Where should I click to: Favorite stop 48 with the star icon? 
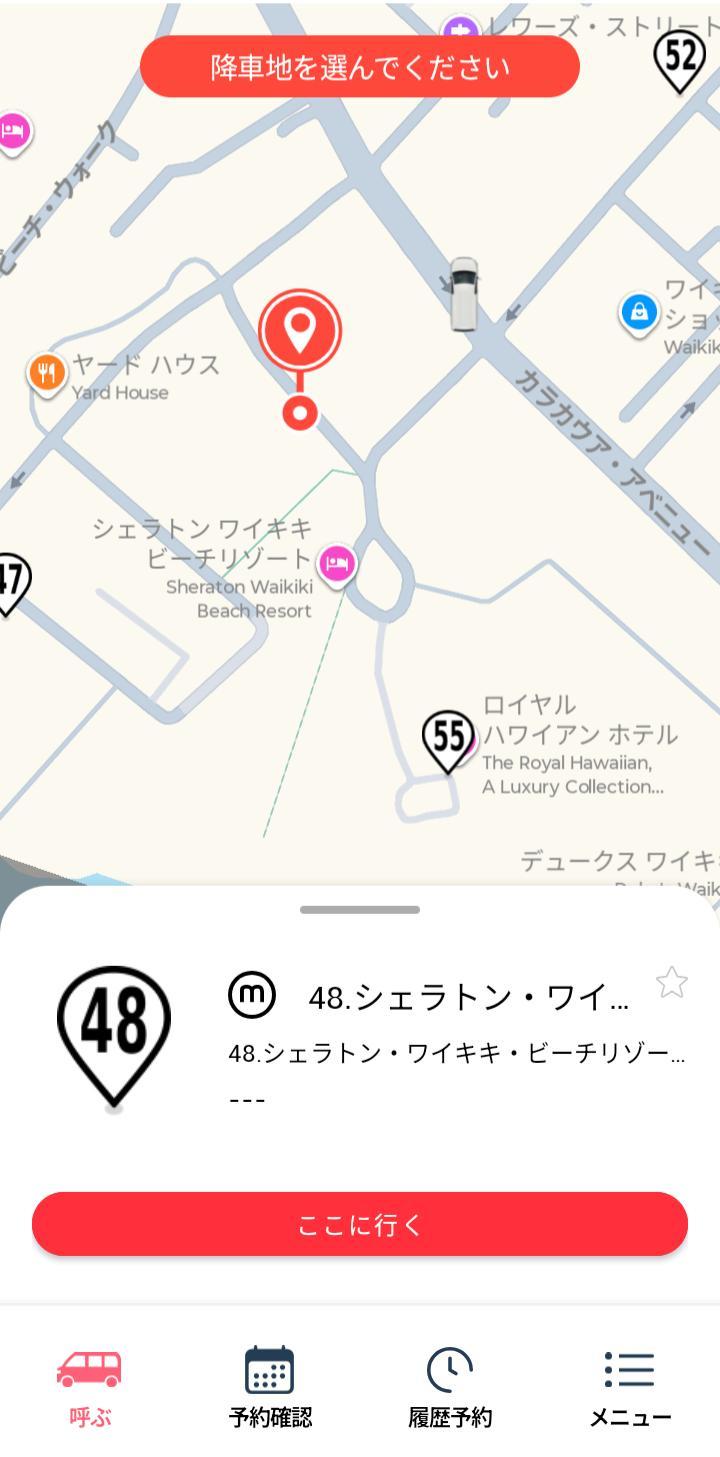(672, 983)
